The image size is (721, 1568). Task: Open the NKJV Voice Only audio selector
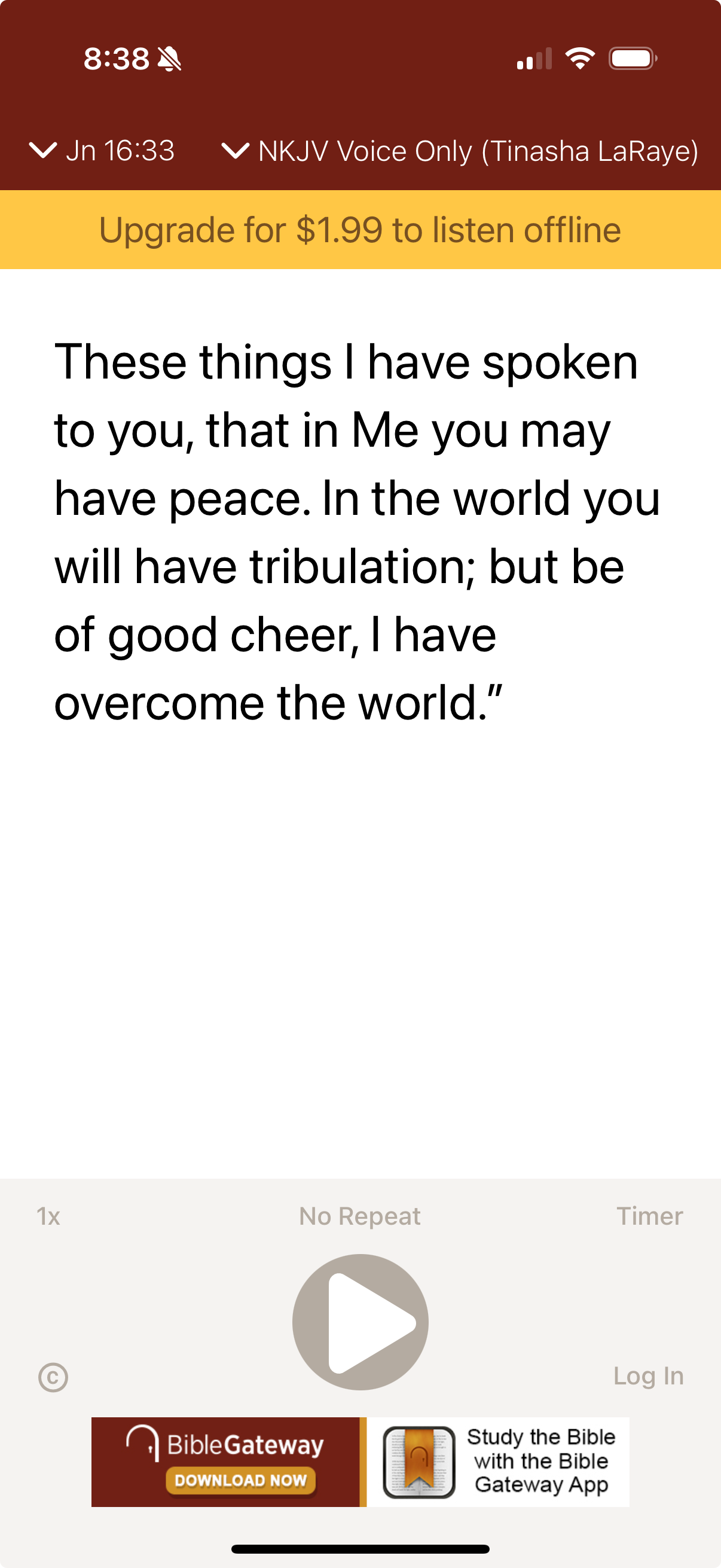[x=478, y=151]
